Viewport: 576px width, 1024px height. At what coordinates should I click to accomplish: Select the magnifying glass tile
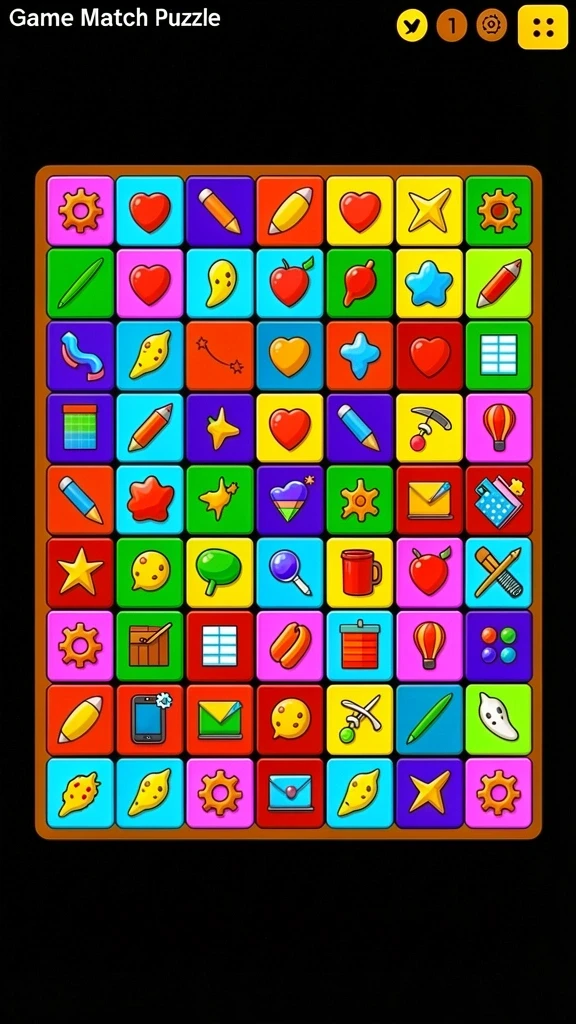(290, 573)
